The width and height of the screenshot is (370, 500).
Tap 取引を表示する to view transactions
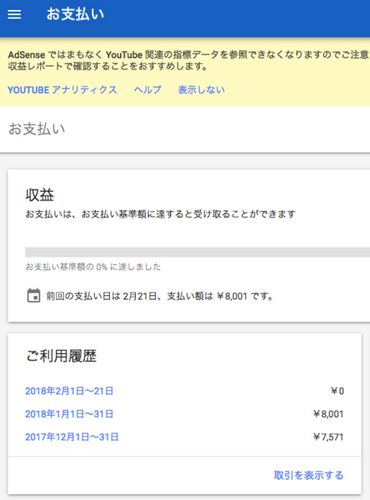[x=309, y=475]
